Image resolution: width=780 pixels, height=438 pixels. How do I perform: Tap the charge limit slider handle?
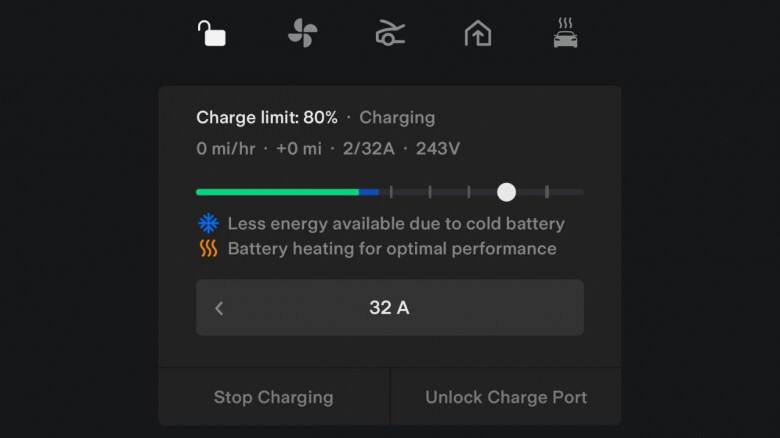[507, 192]
